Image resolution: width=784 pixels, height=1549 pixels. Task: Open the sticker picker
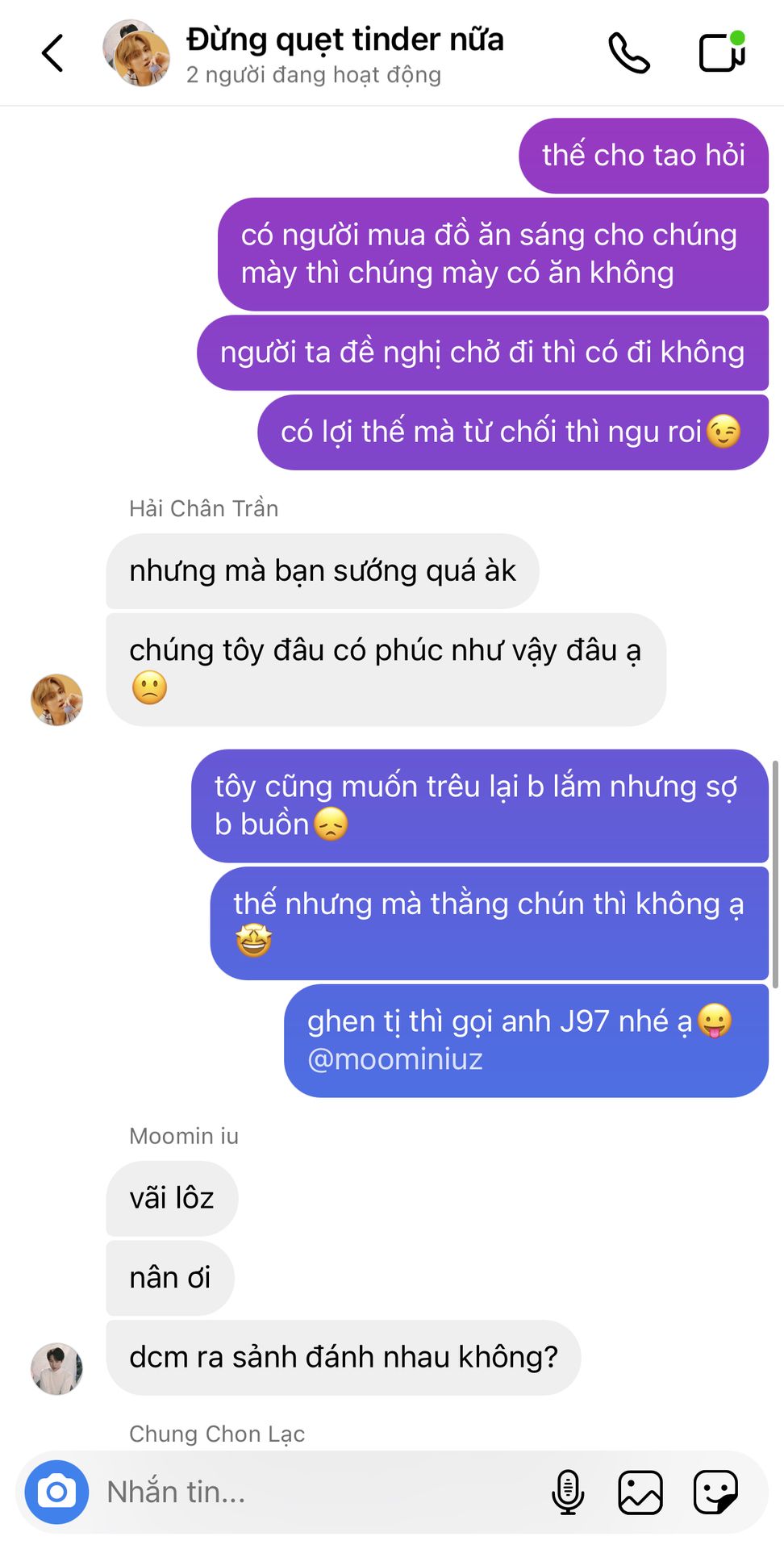coord(715,1492)
